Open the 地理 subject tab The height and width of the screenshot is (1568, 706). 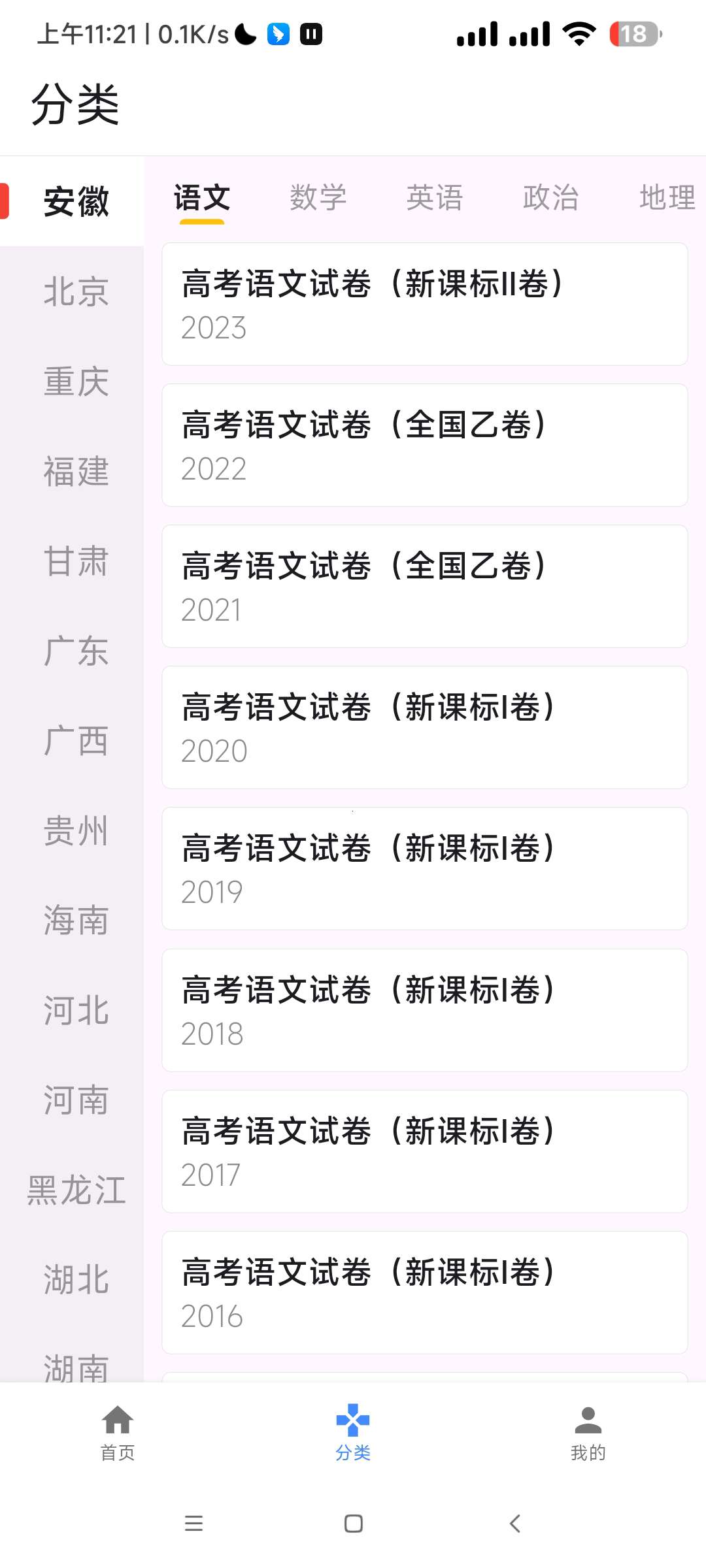(x=667, y=197)
